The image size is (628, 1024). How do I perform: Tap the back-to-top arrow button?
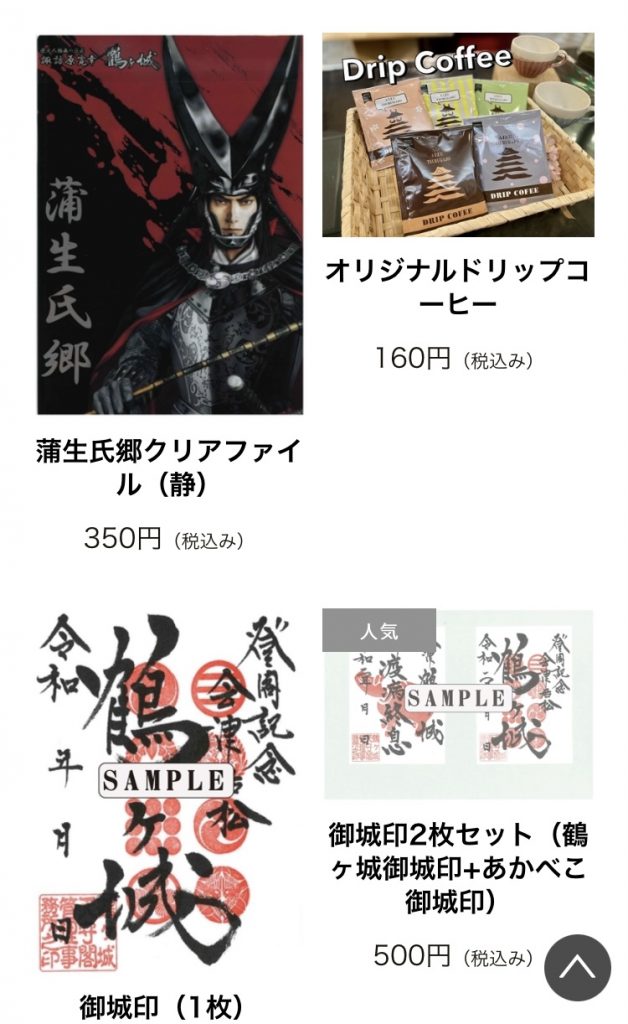click(x=577, y=967)
